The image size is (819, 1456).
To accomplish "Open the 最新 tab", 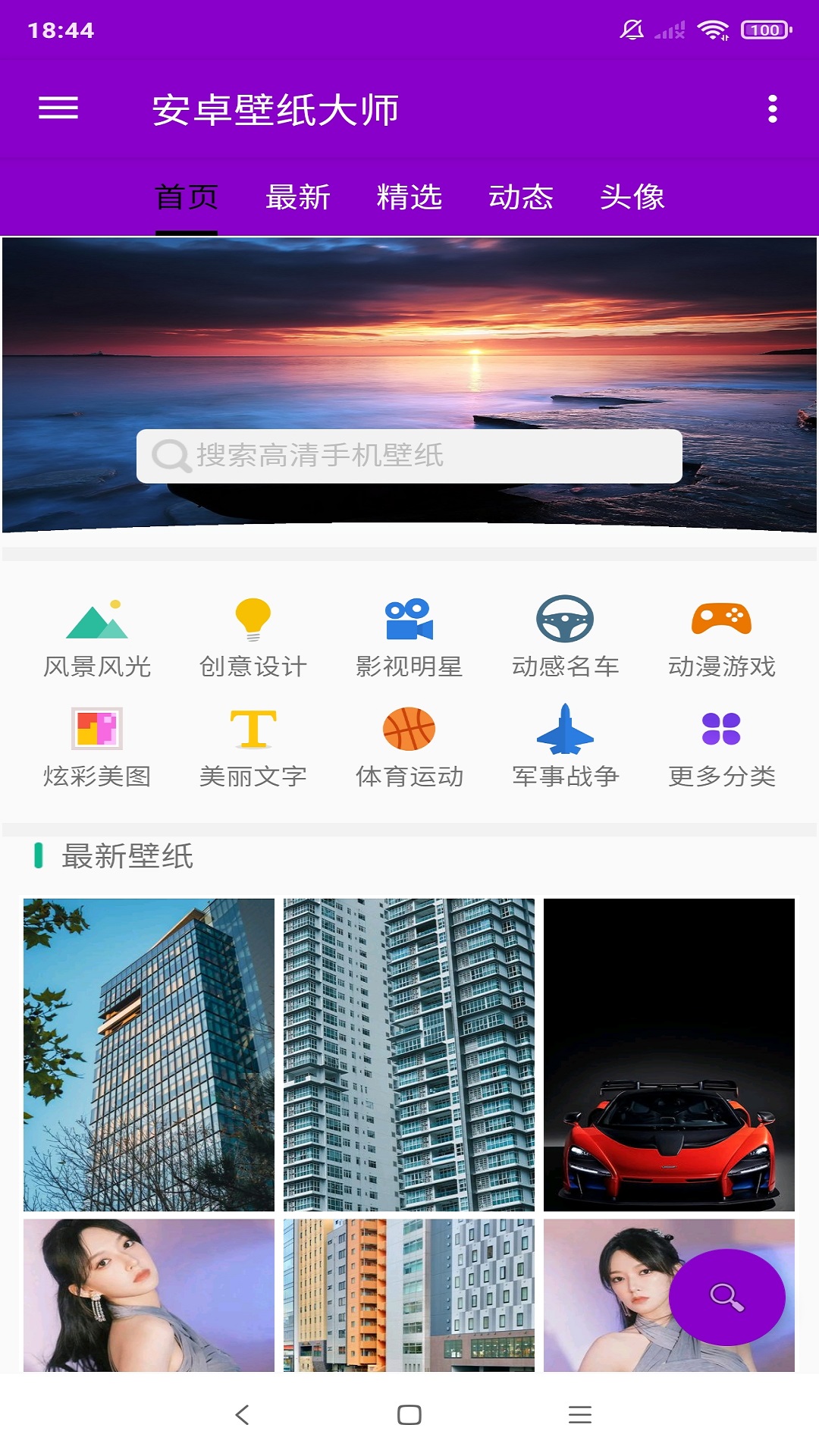I will pyautogui.click(x=297, y=196).
